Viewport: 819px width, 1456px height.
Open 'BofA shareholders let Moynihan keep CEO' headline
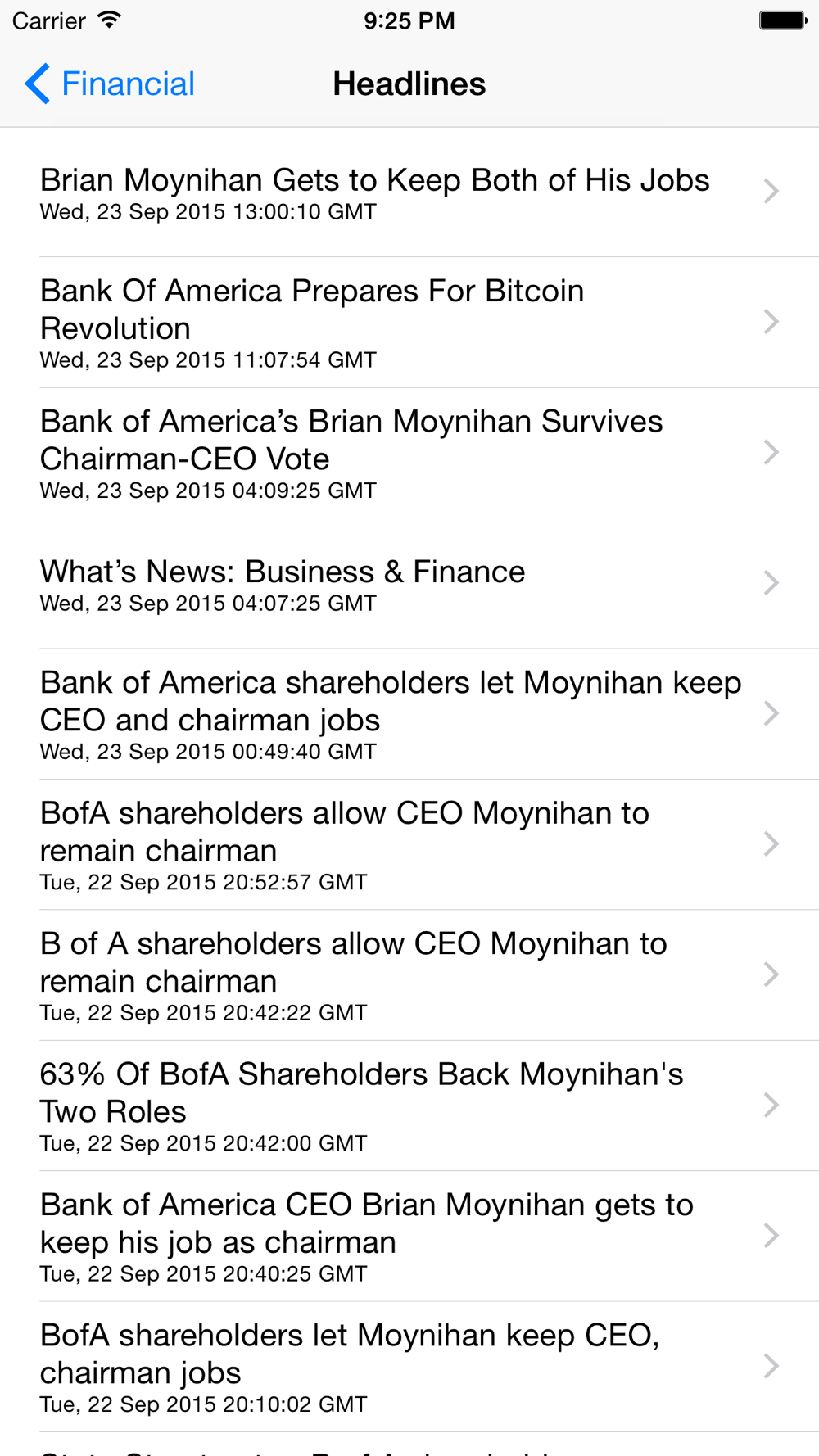coord(409,1367)
